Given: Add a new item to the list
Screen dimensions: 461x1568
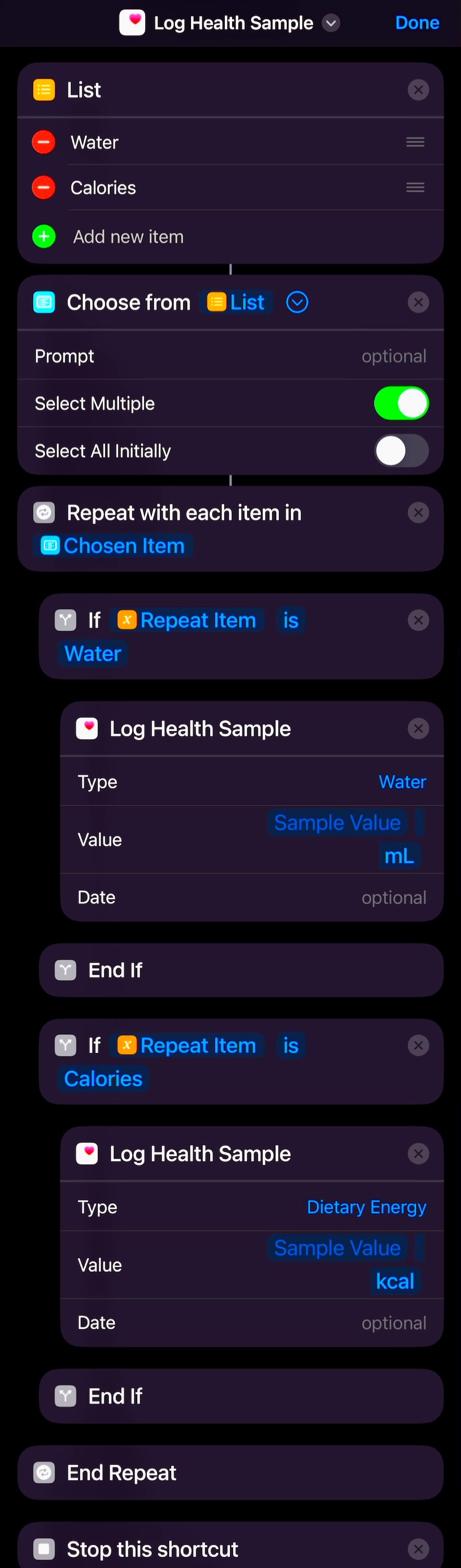Looking at the screenshot, I should point(44,236).
